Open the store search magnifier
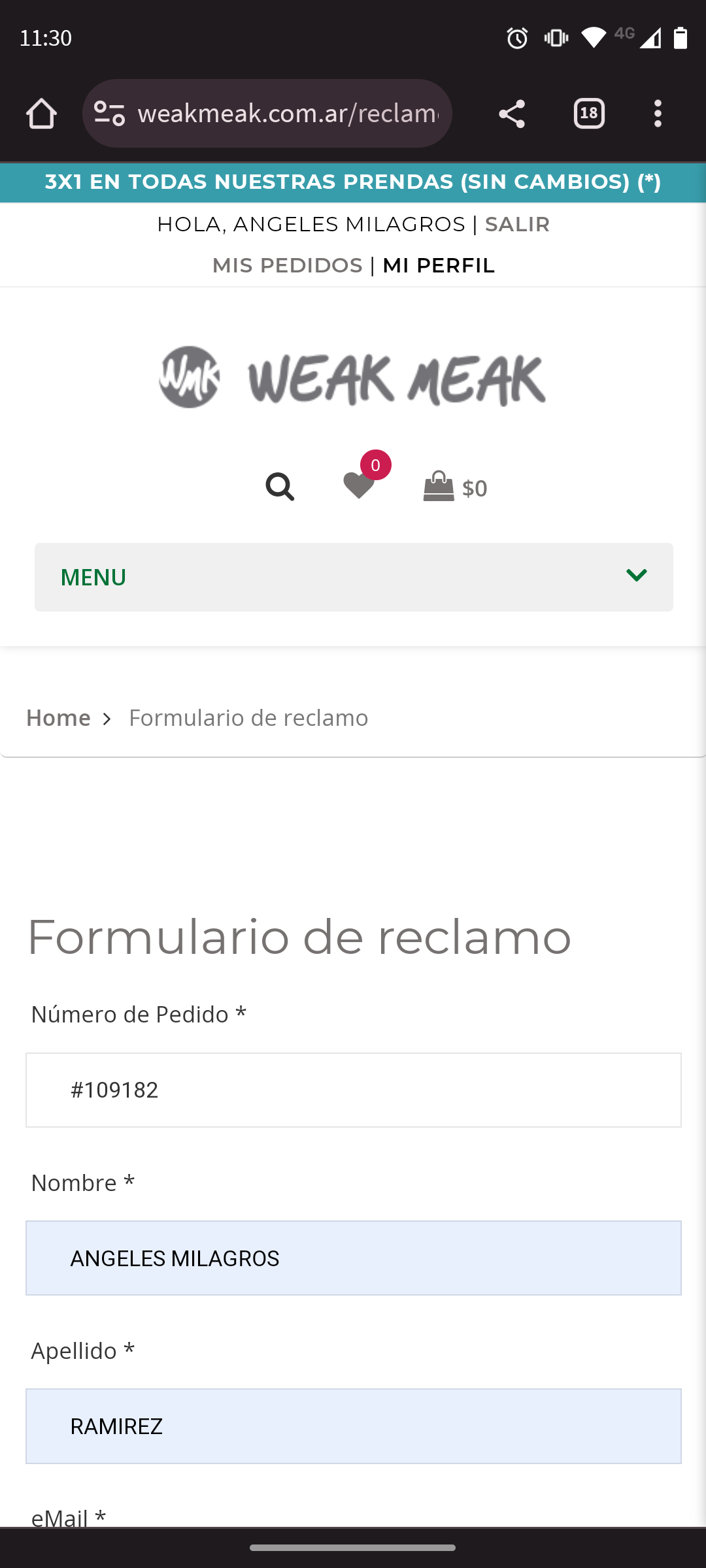The width and height of the screenshot is (706, 1568). (x=280, y=487)
